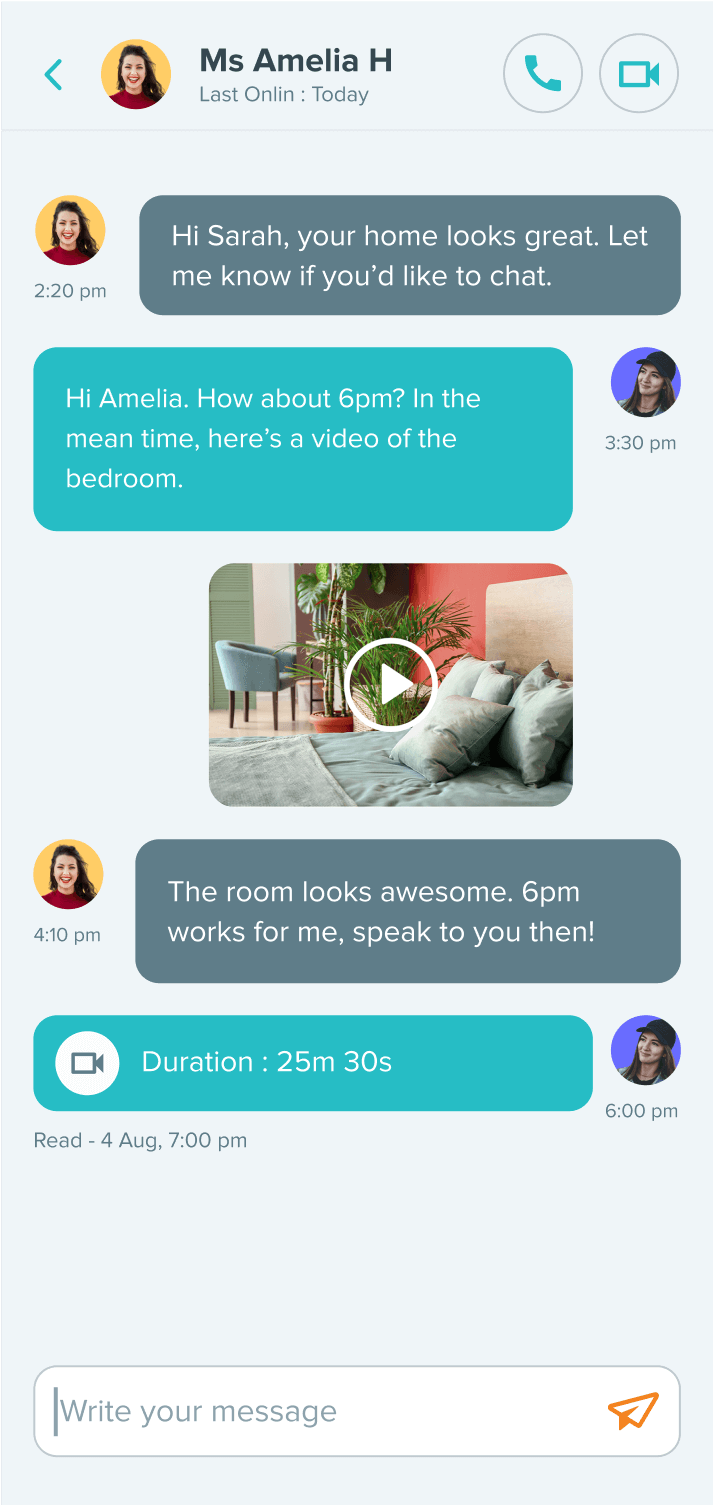Go back from Amelia's chat
The width and height of the screenshot is (713, 1505).
[54, 74]
